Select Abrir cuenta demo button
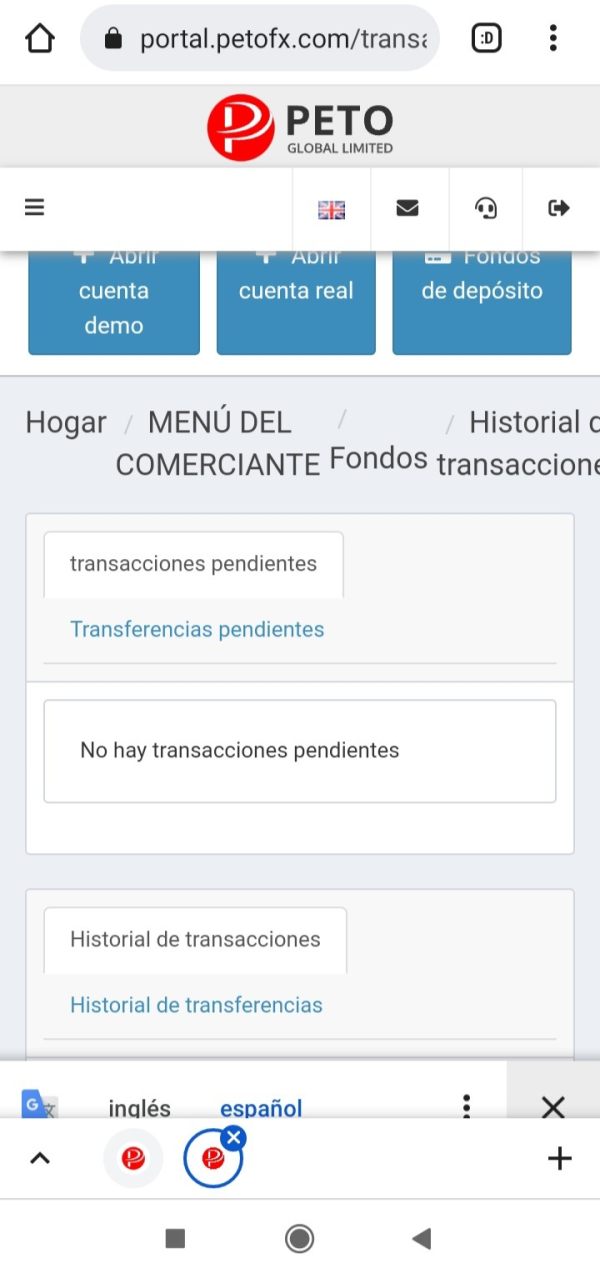 [114, 301]
